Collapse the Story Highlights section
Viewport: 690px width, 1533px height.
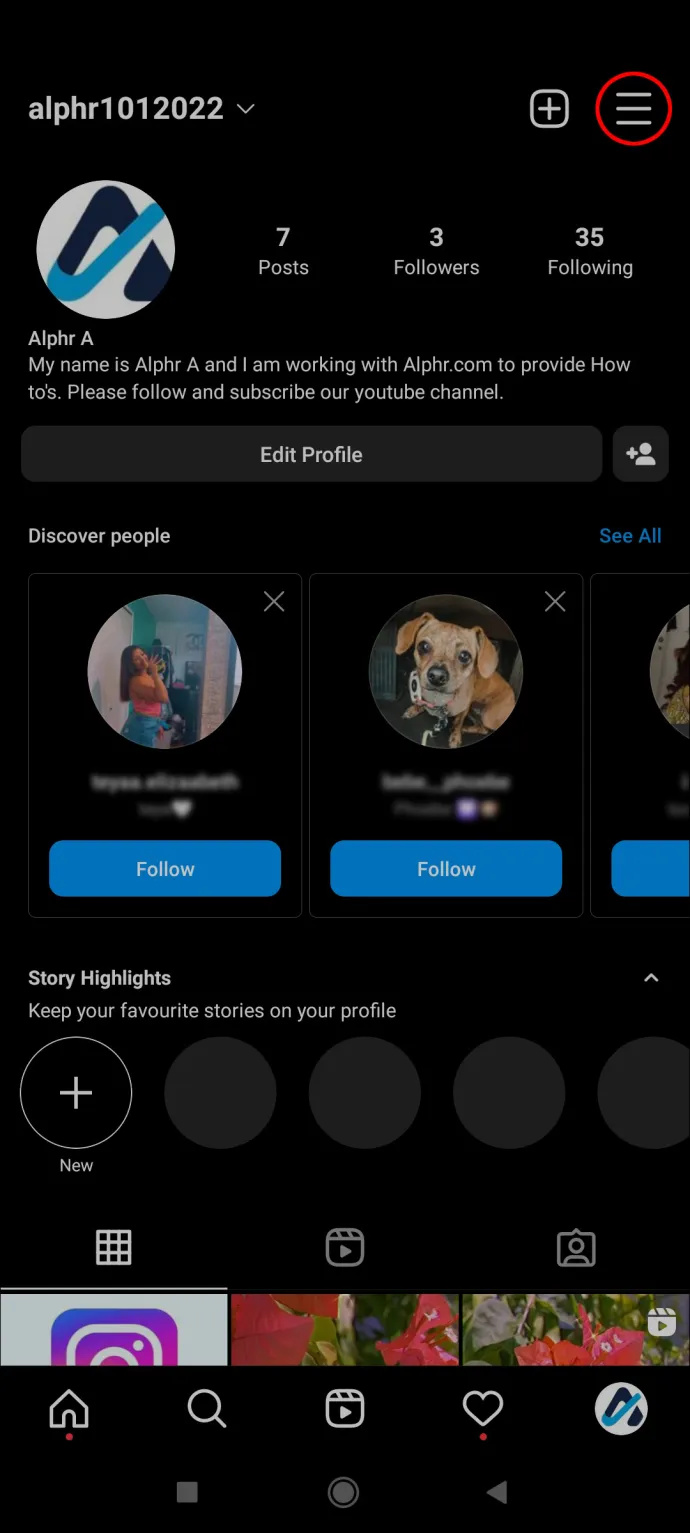(x=651, y=978)
